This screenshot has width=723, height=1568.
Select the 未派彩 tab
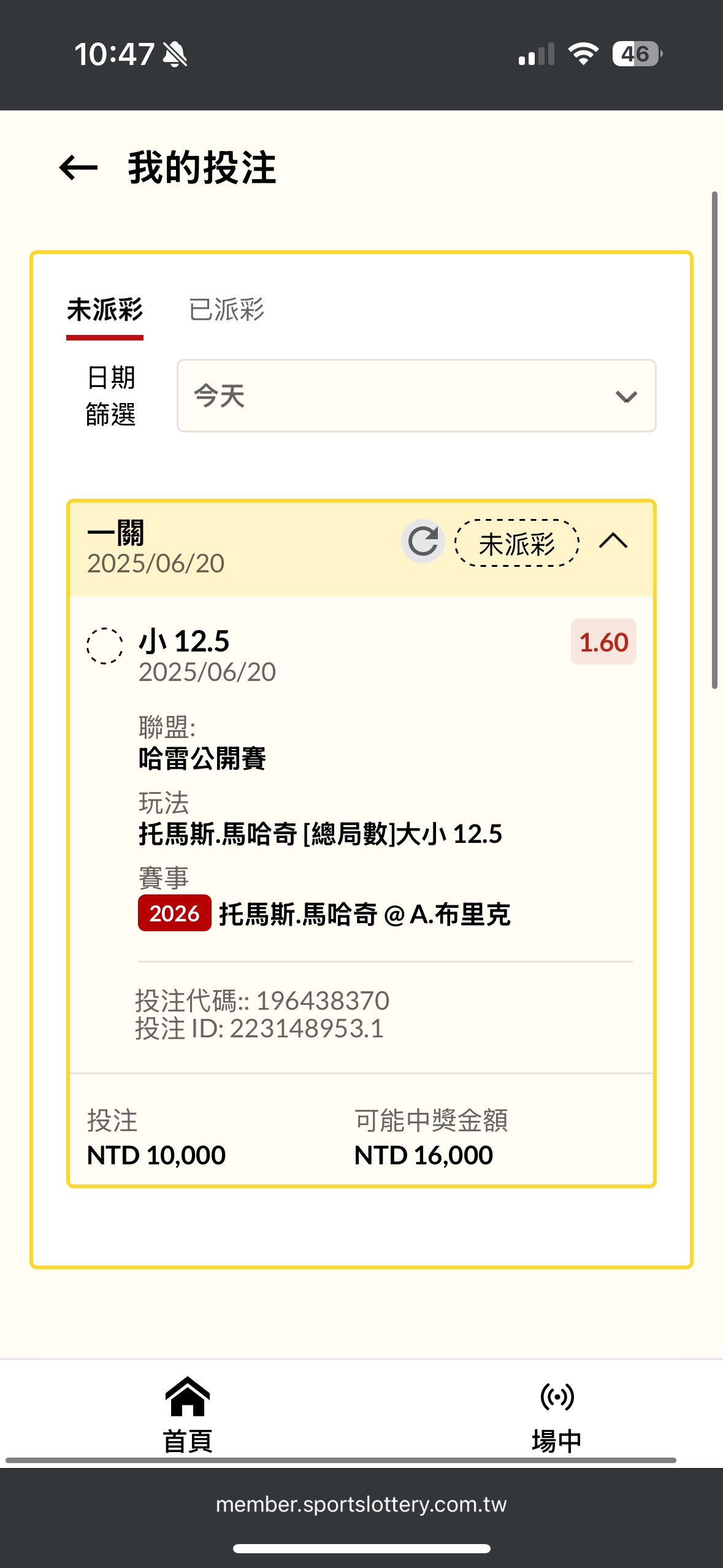(x=105, y=310)
